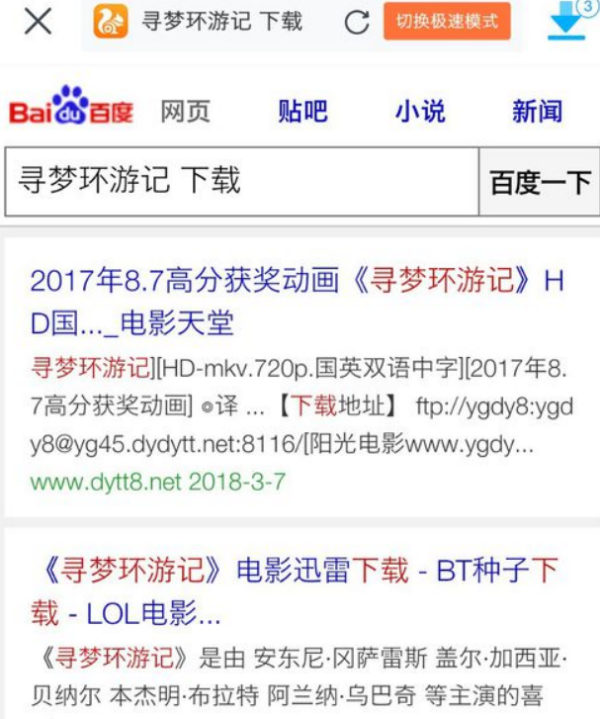Image resolution: width=600 pixels, height=719 pixels.
Task: Tap the 百度一下 search button
Action: [x=539, y=182]
